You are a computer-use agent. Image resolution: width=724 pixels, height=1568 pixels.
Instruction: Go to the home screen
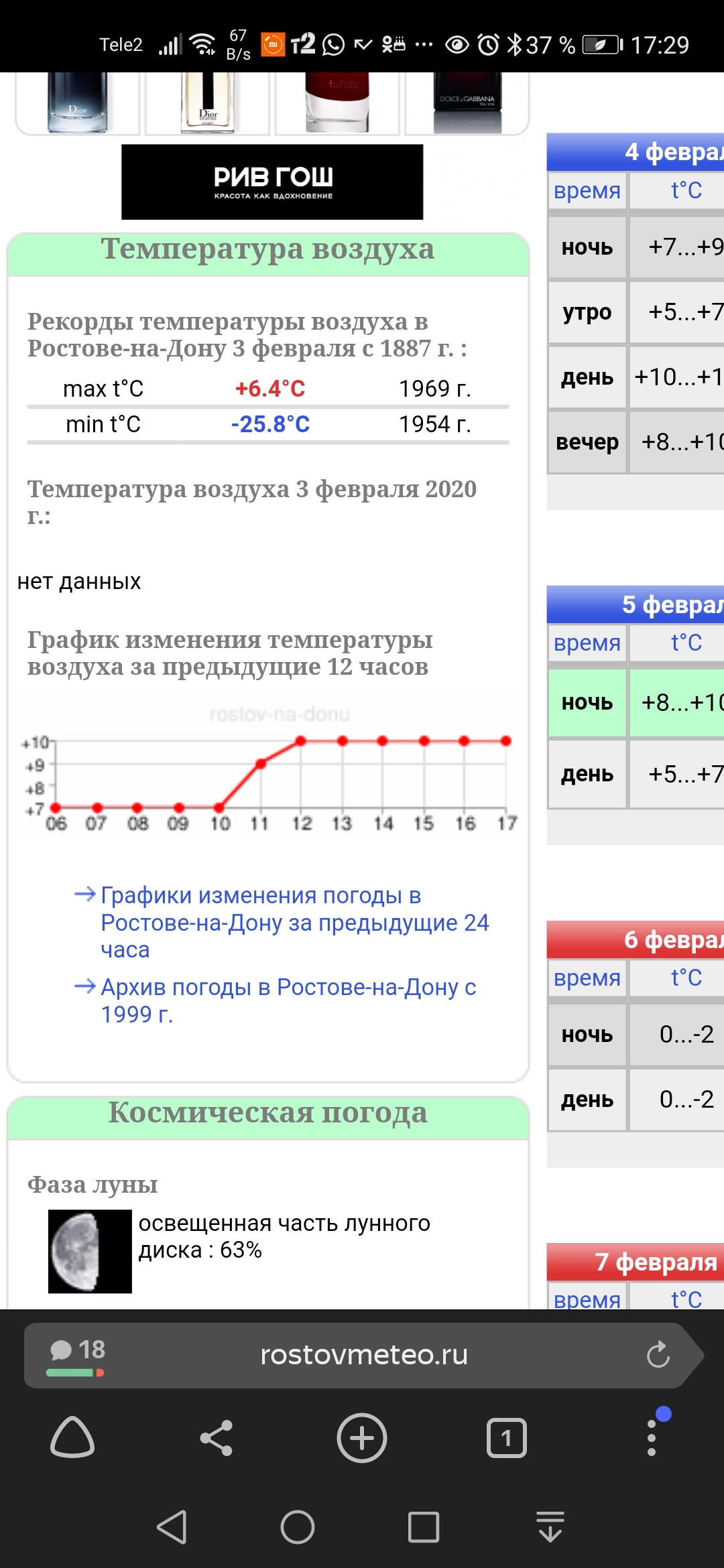[298, 1527]
